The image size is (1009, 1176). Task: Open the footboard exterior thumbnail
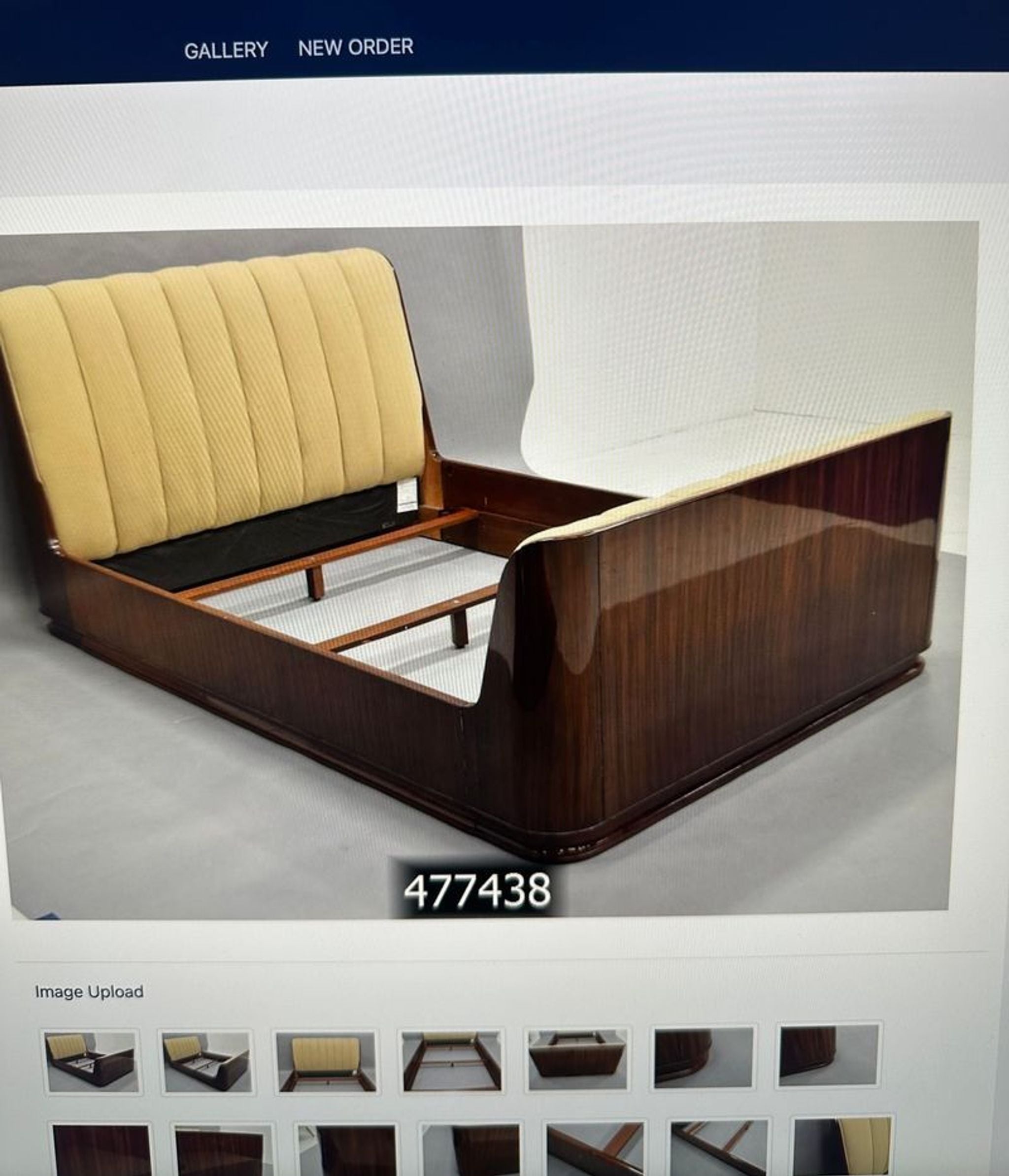[577, 1059]
